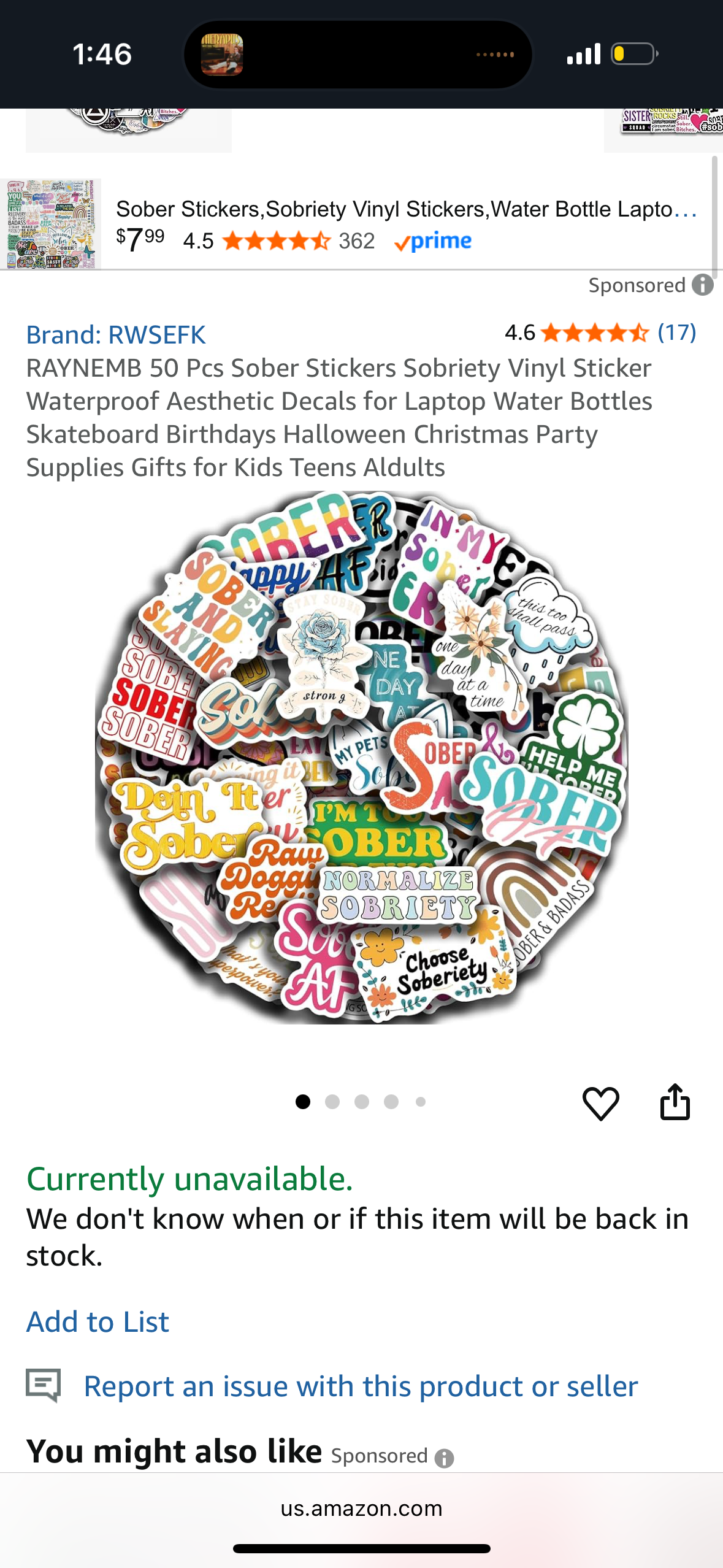Jump to the second product image dot

(332, 1102)
